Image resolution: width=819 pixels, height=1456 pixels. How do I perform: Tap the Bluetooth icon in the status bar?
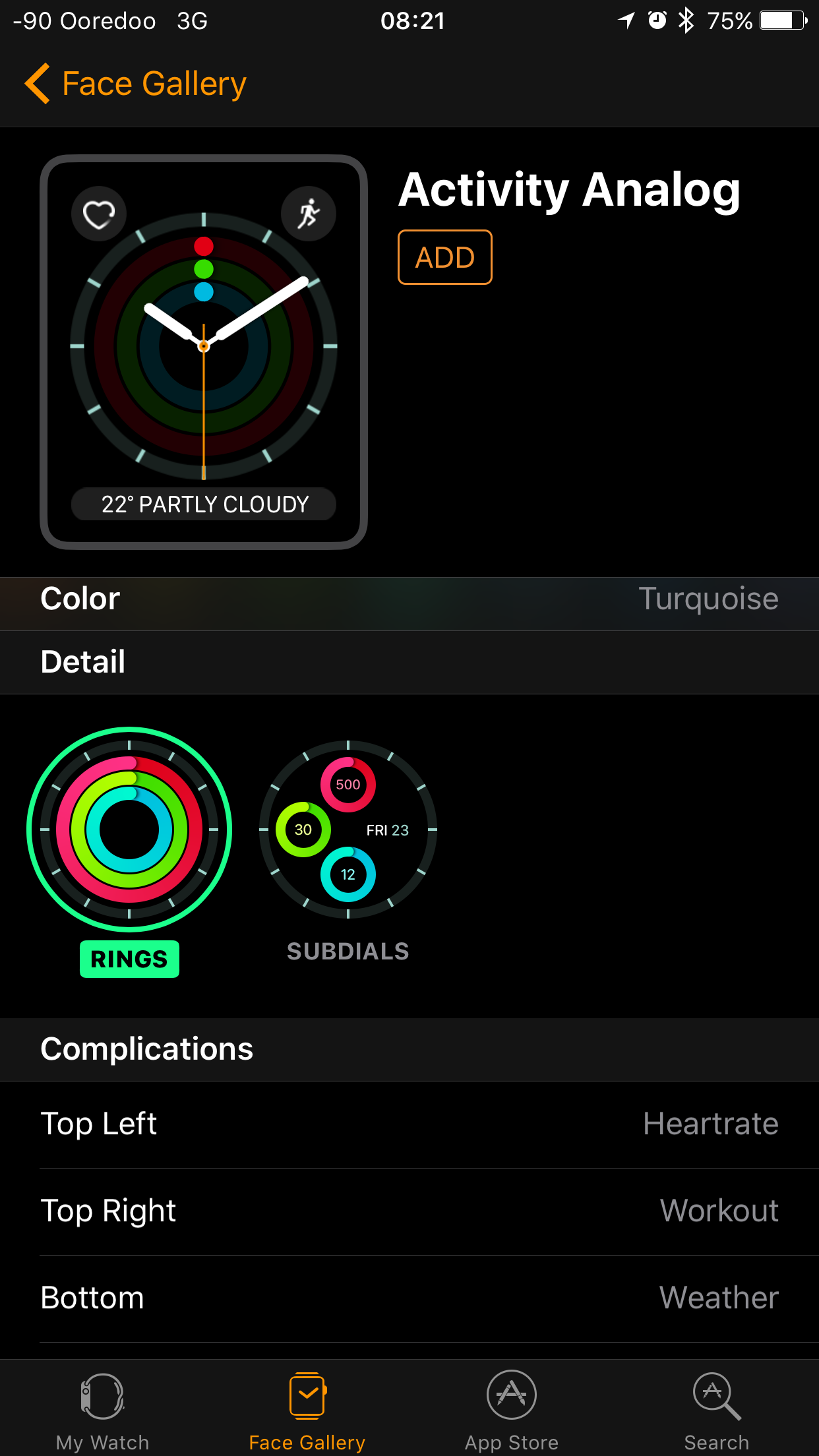(685, 20)
